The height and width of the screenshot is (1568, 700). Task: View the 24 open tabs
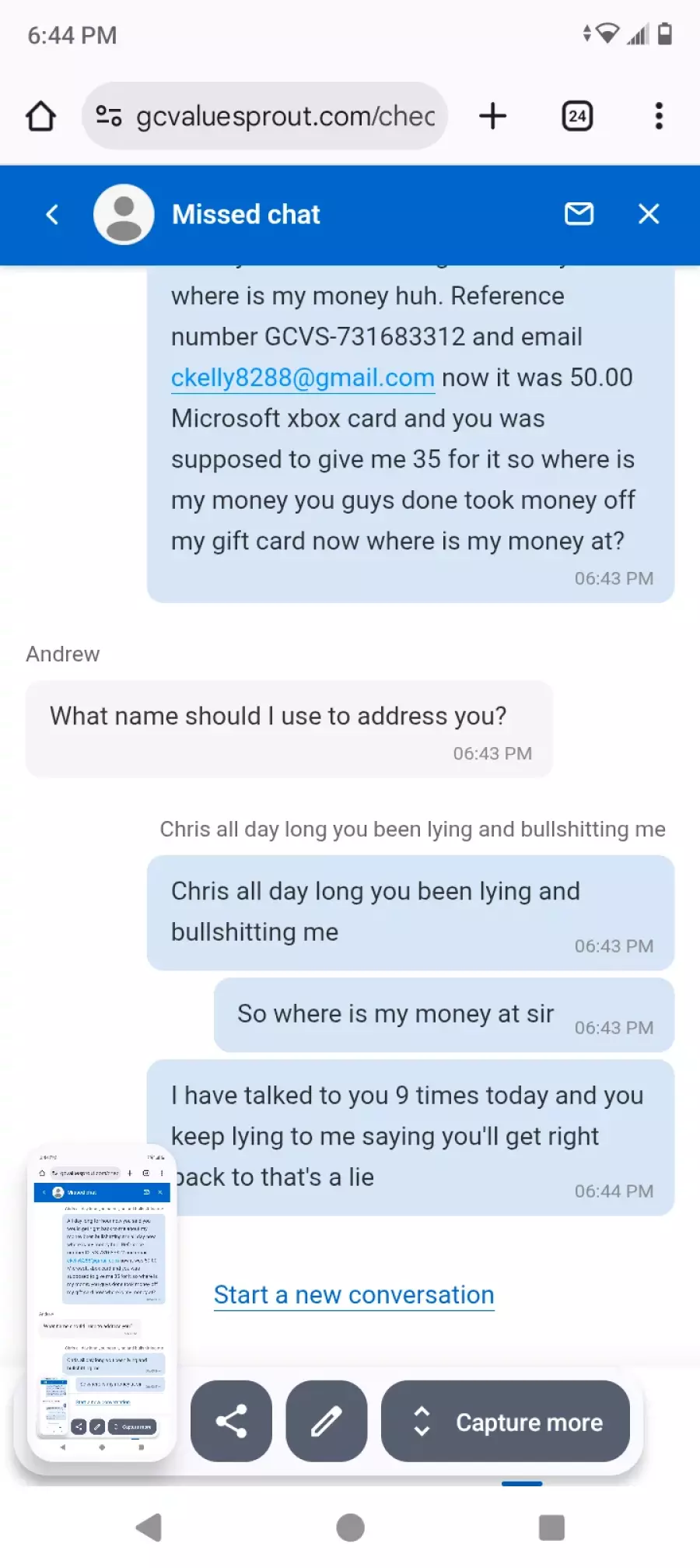(x=577, y=117)
